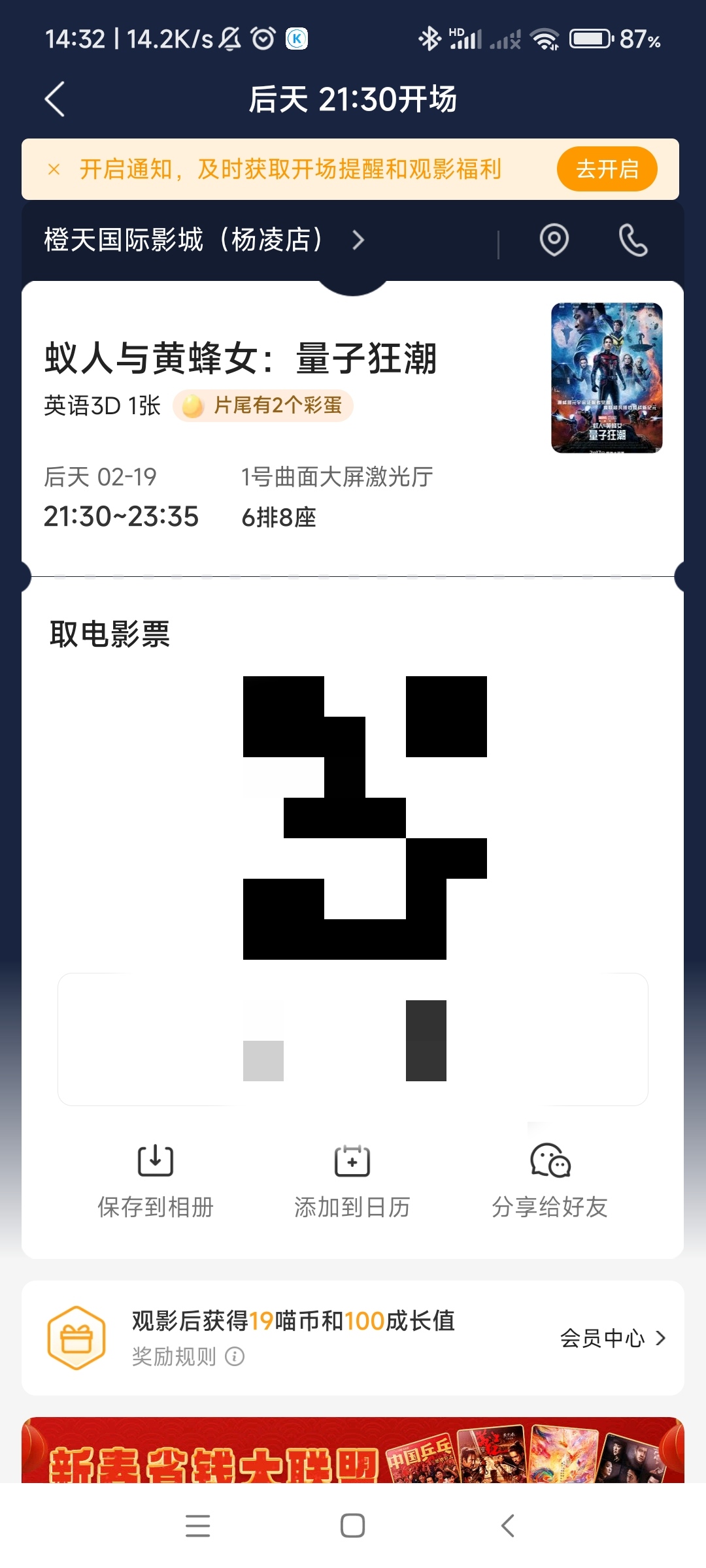Viewport: 706px width, 1568px height.
Task: Tap the system home button
Action: [353, 1526]
